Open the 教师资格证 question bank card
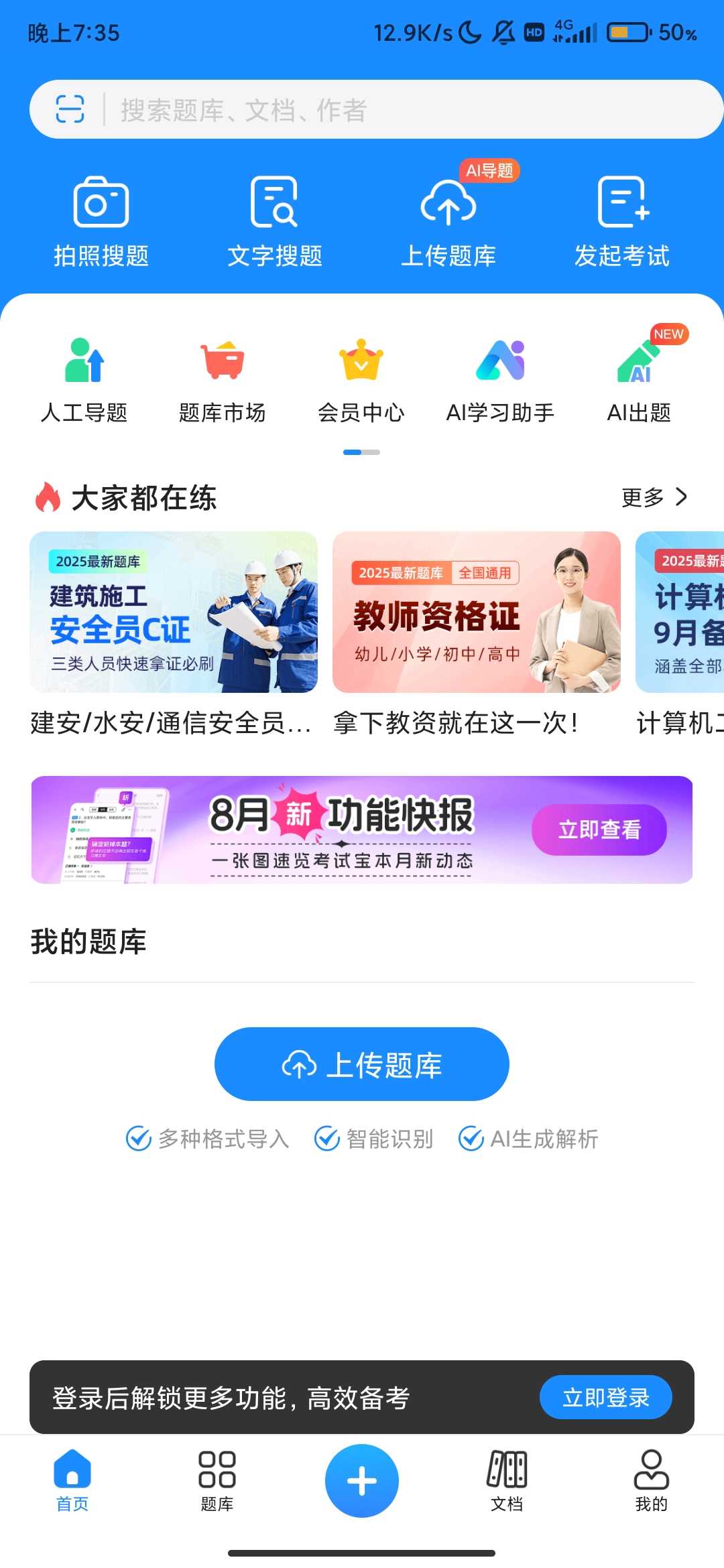Screen dimensions: 724x1568 click(x=477, y=612)
